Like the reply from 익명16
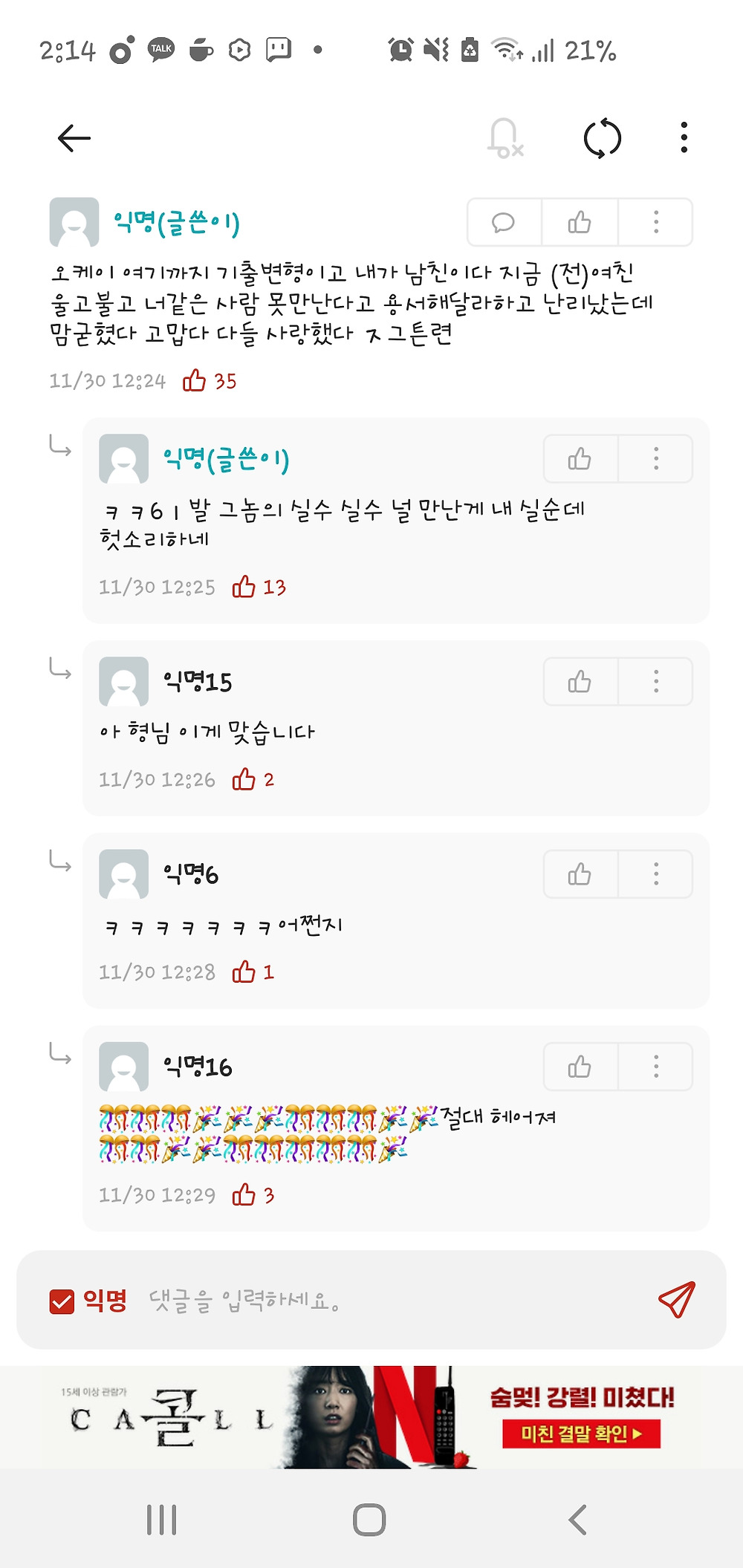 point(580,1067)
